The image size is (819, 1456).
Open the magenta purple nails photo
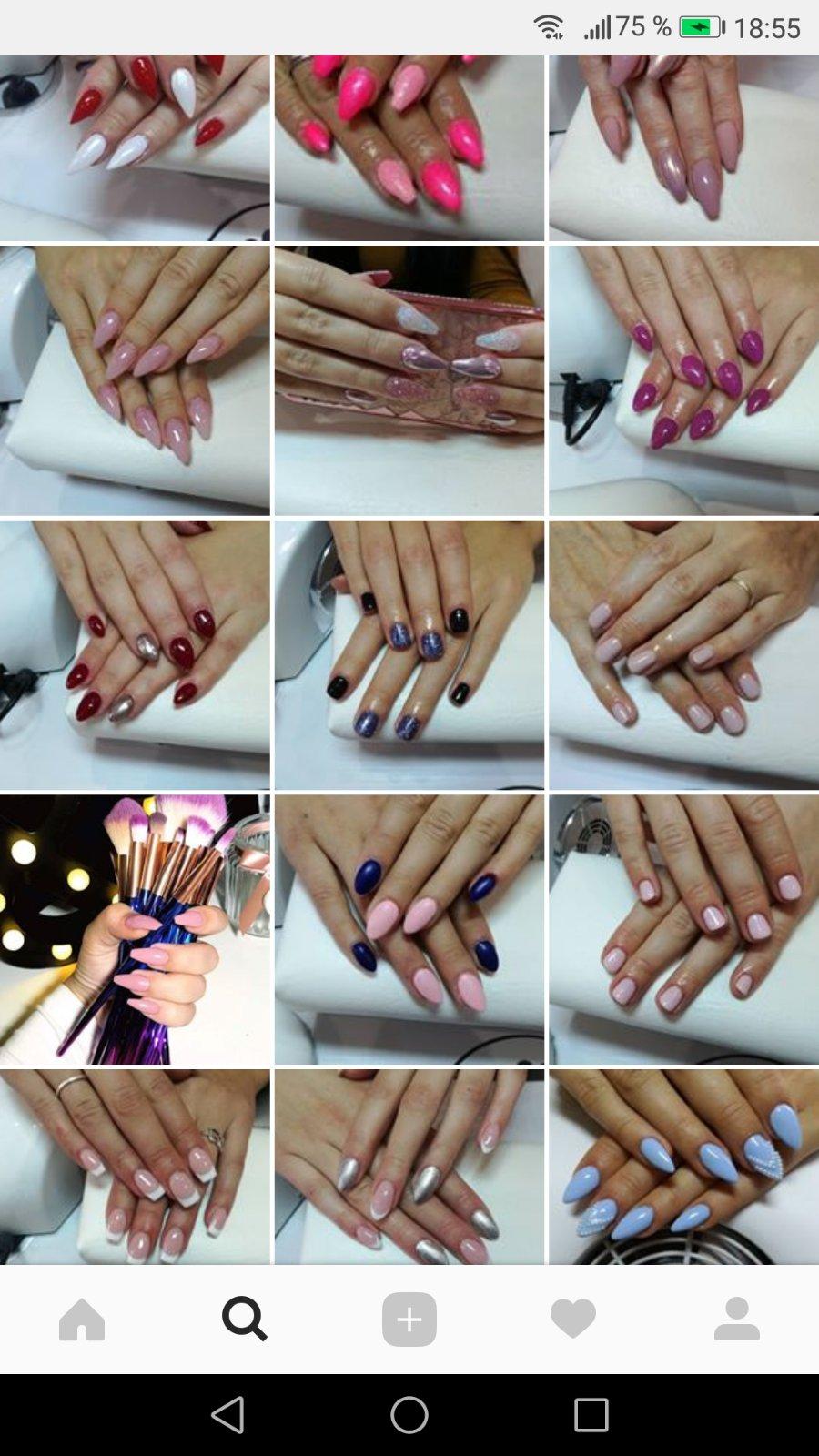pyautogui.click(x=684, y=380)
